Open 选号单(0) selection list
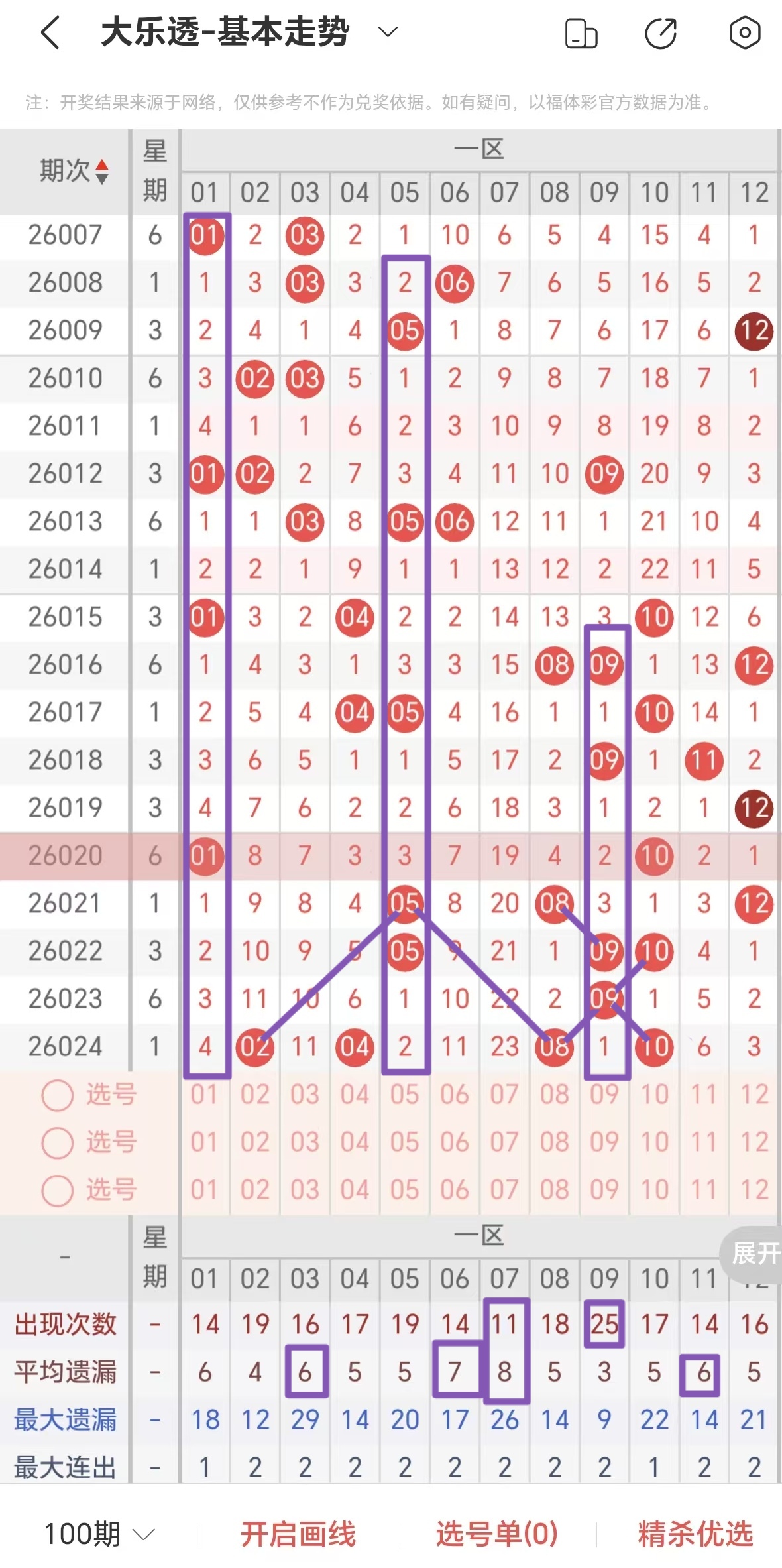The image size is (782, 1568). coord(496,1534)
